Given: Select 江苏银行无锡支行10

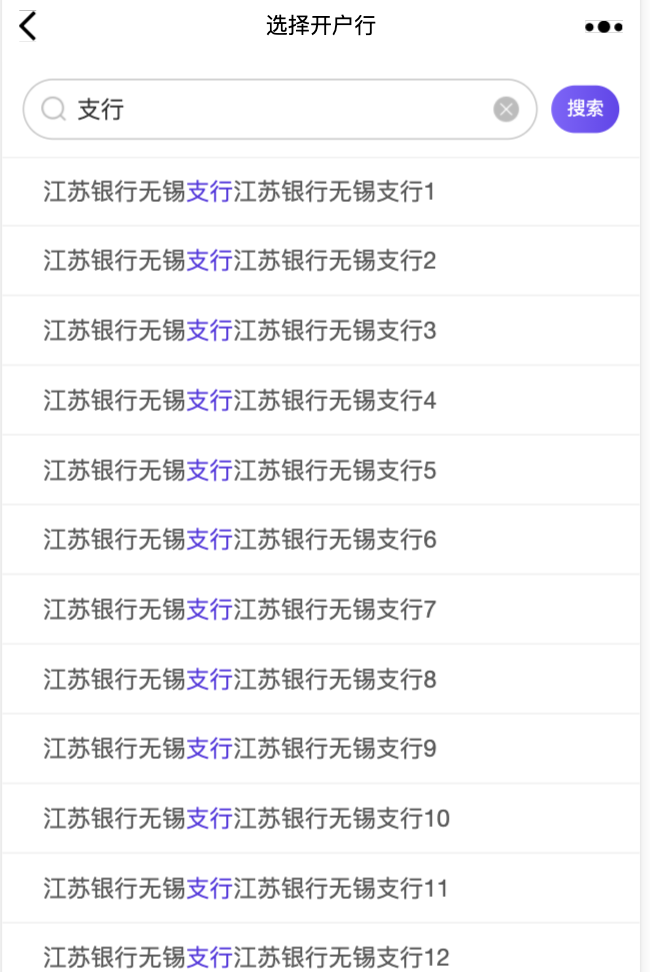Looking at the screenshot, I should [x=246, y=818].
